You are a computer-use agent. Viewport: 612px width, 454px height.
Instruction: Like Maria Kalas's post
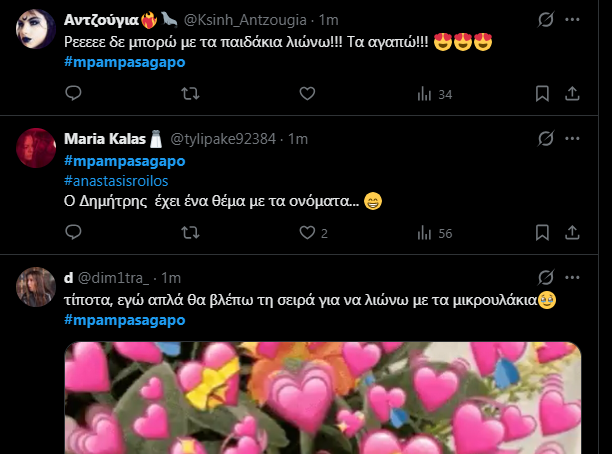(x=309, y=233)
